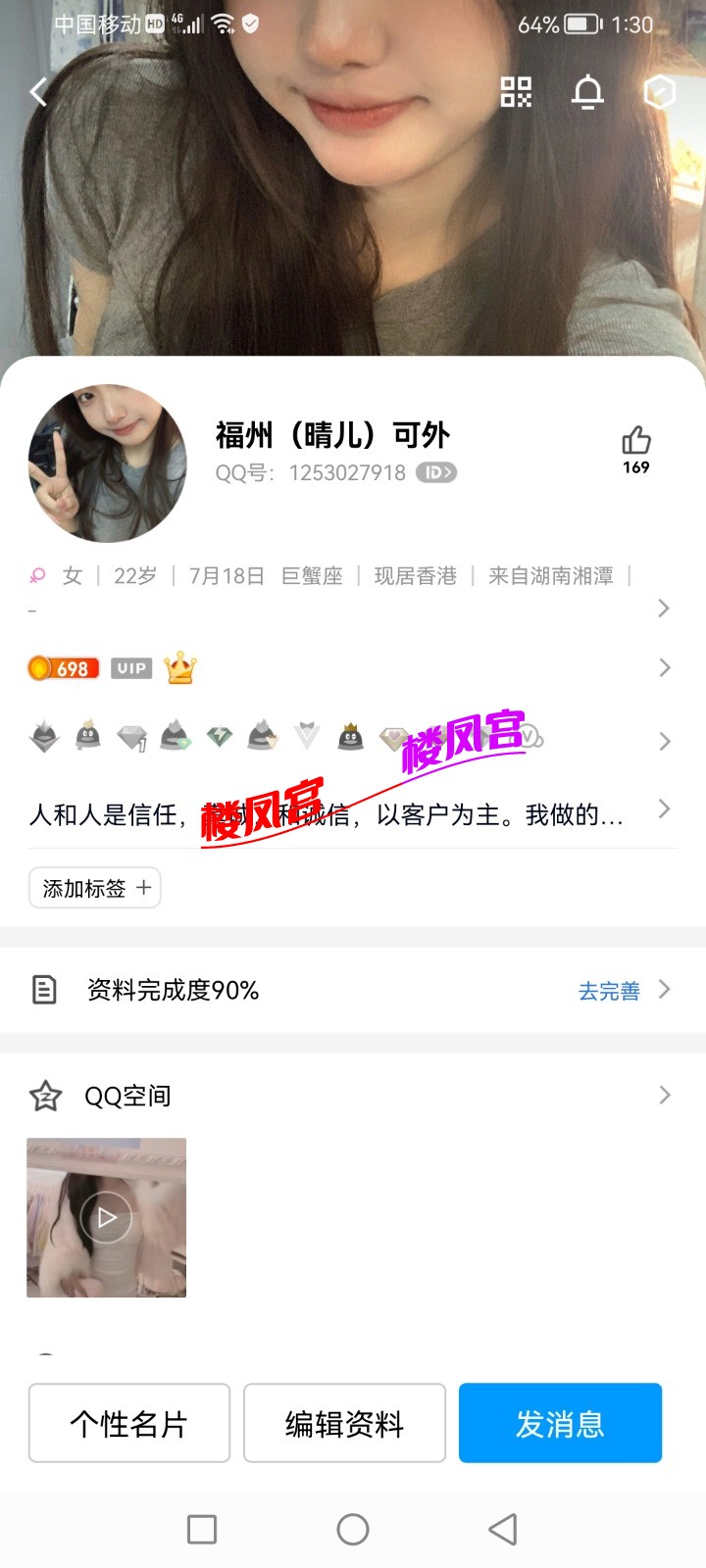706x1568 pixels.
Task: Tap the VIP badge
Action: [x=131, y=667]
